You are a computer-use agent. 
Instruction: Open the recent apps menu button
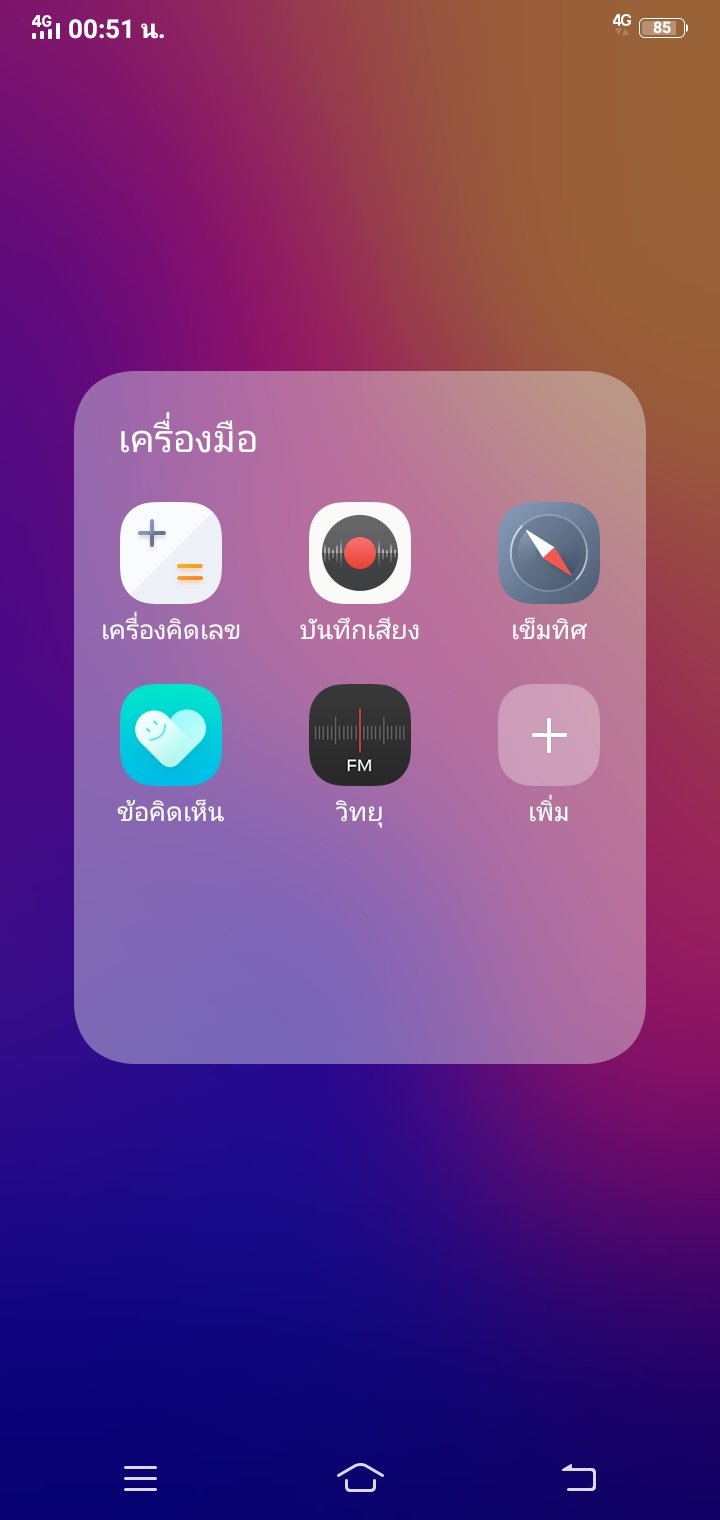click(140, 1478)
